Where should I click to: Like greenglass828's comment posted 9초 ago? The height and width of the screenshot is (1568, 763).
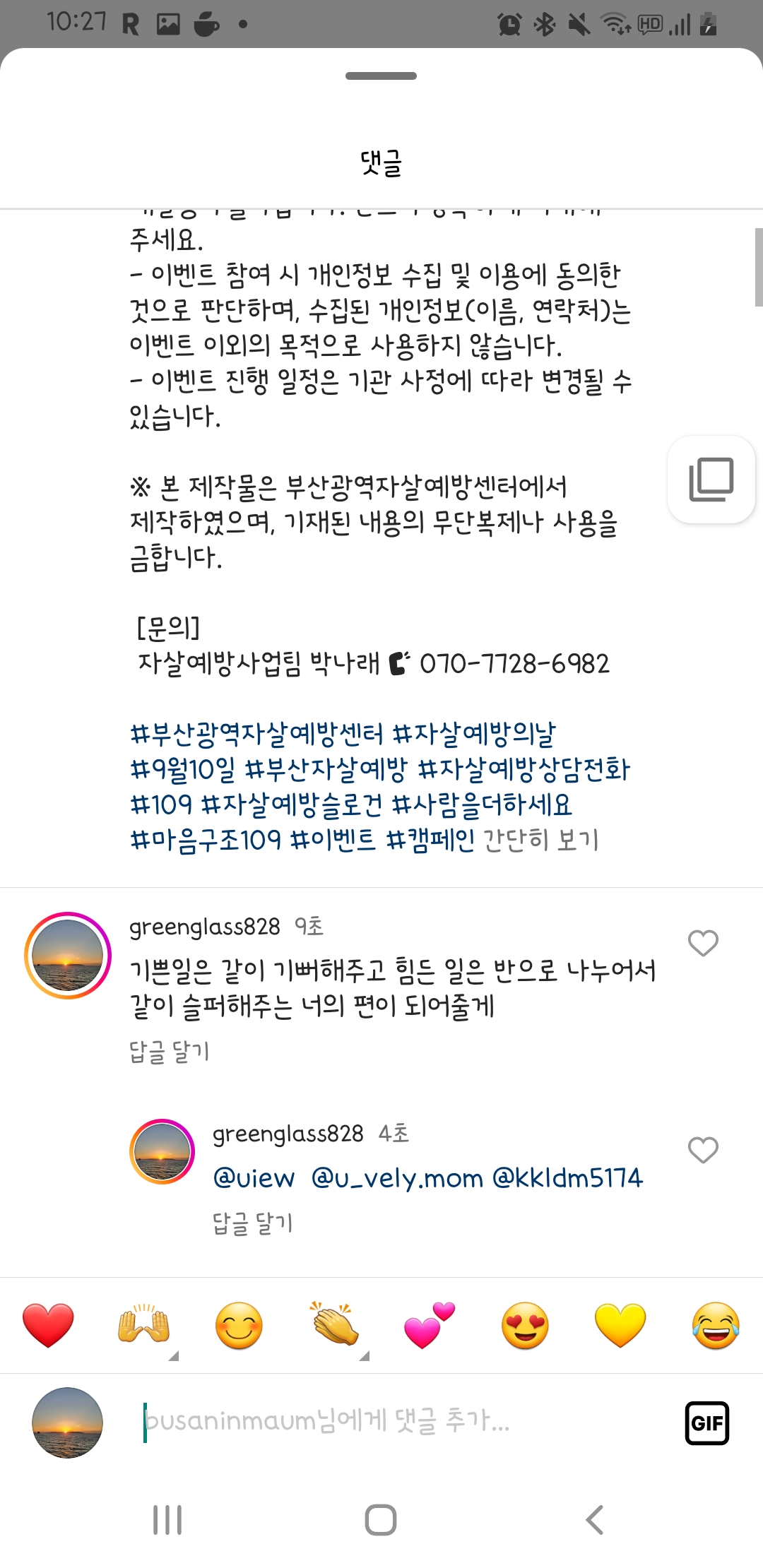(x=703, y=943)
